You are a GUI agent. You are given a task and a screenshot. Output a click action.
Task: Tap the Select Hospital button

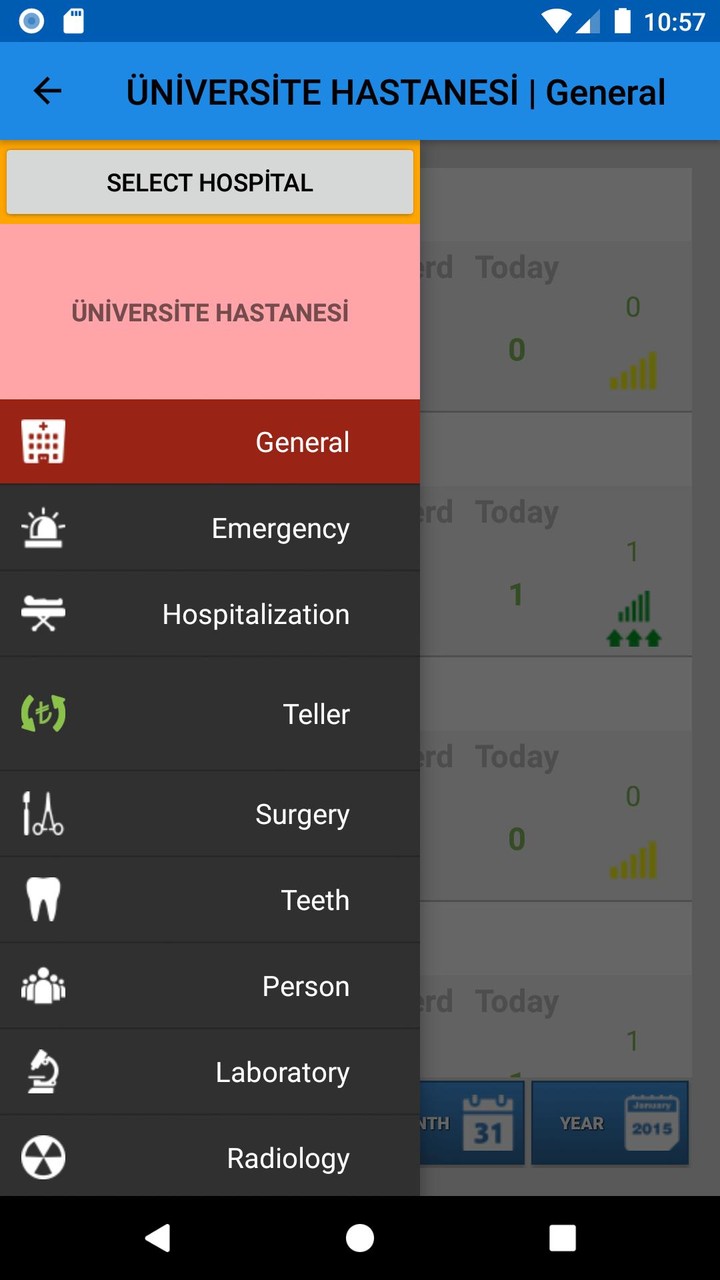210,183
